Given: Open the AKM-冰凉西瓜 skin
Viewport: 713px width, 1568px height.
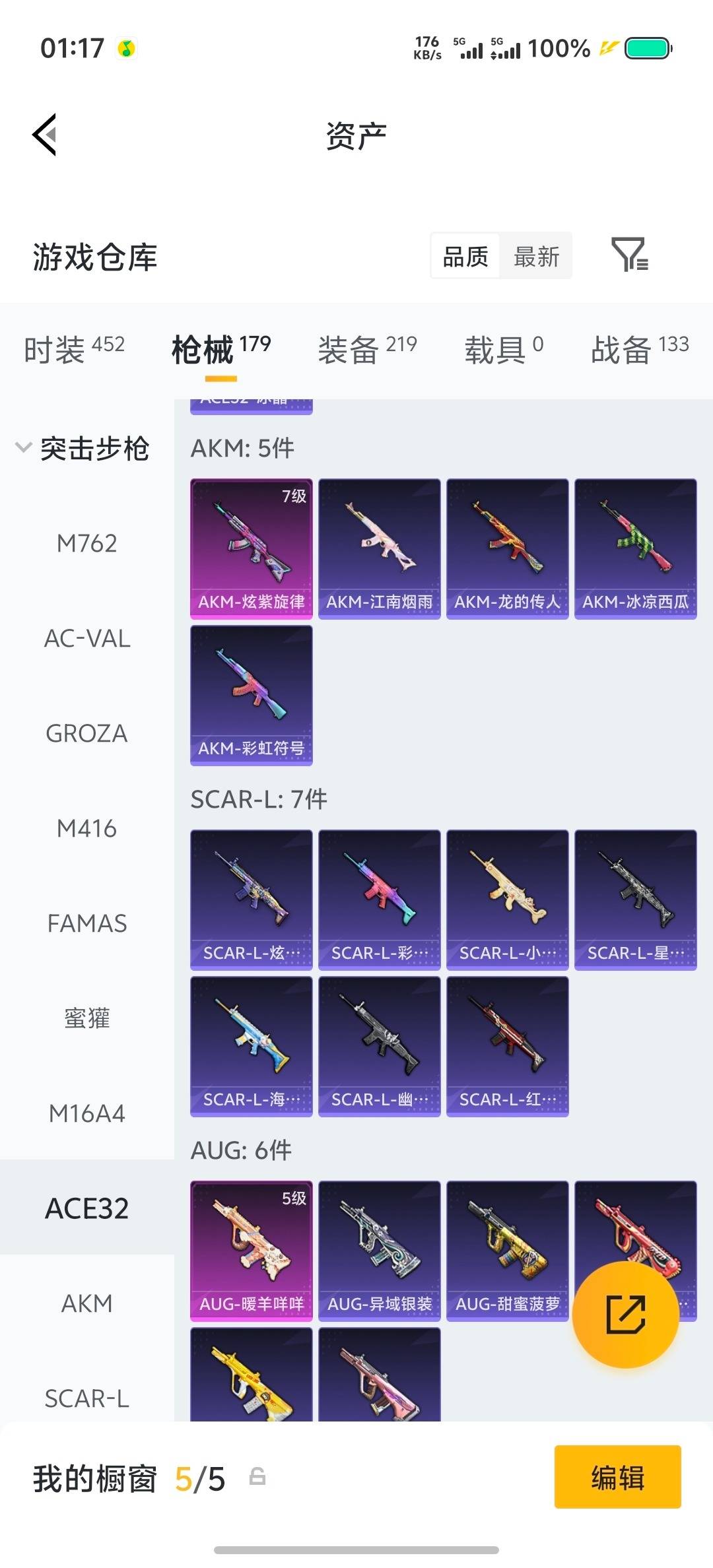Looking at the screenshot, I should [635, 548].
